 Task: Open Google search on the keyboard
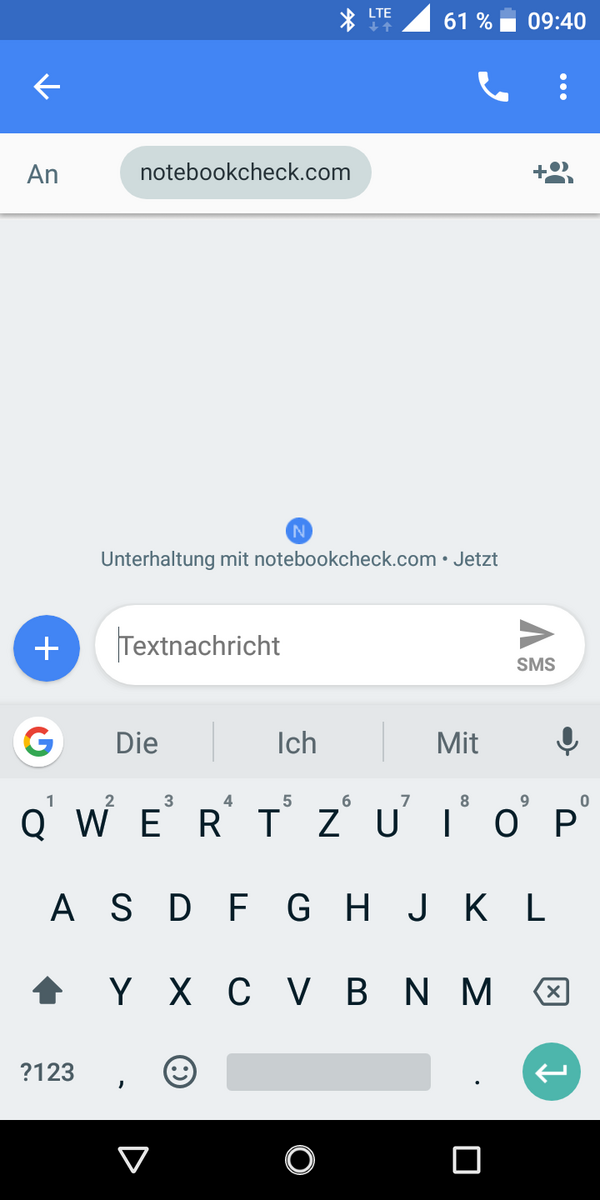click(x=38, y=742)
